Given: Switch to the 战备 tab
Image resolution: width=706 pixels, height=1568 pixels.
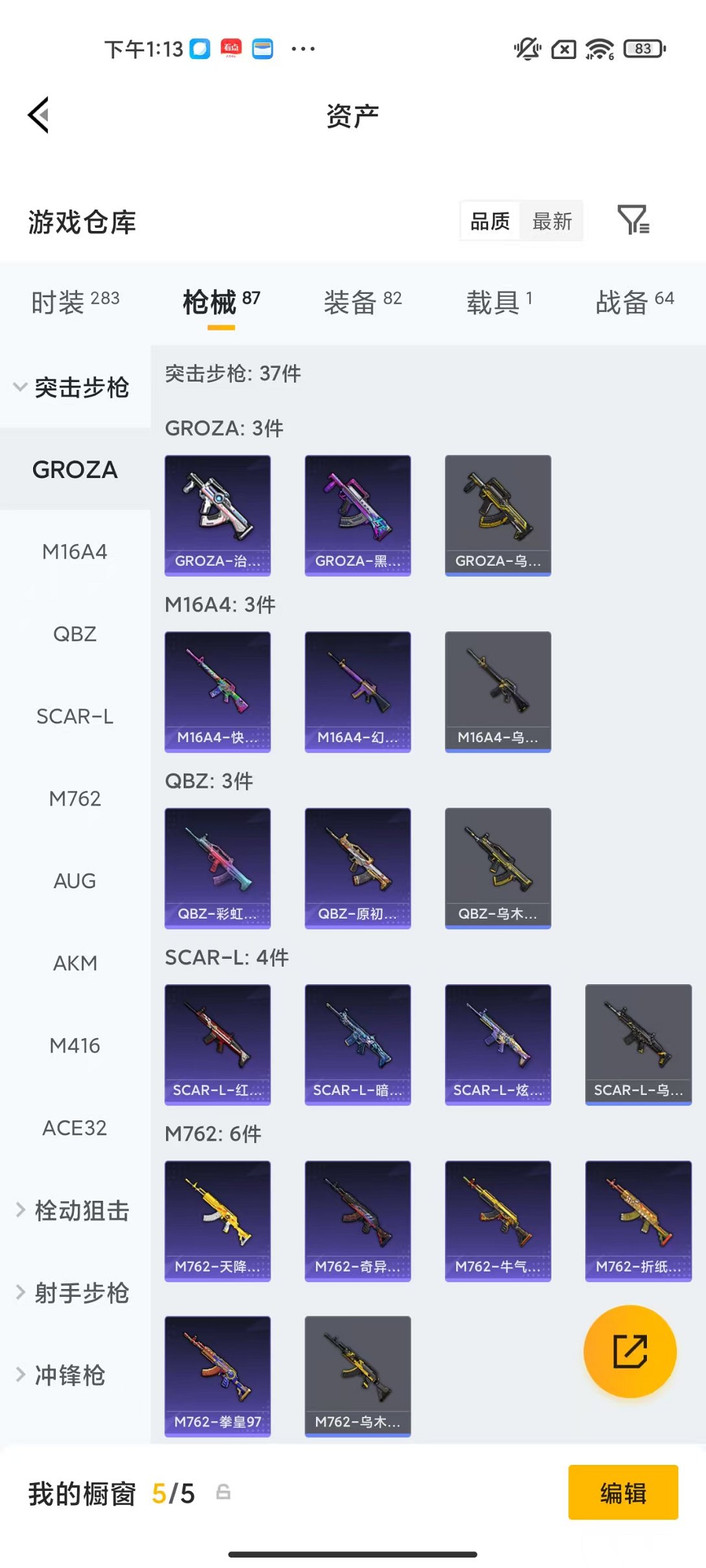Looking at the screenshot, I should click(634, 302).
